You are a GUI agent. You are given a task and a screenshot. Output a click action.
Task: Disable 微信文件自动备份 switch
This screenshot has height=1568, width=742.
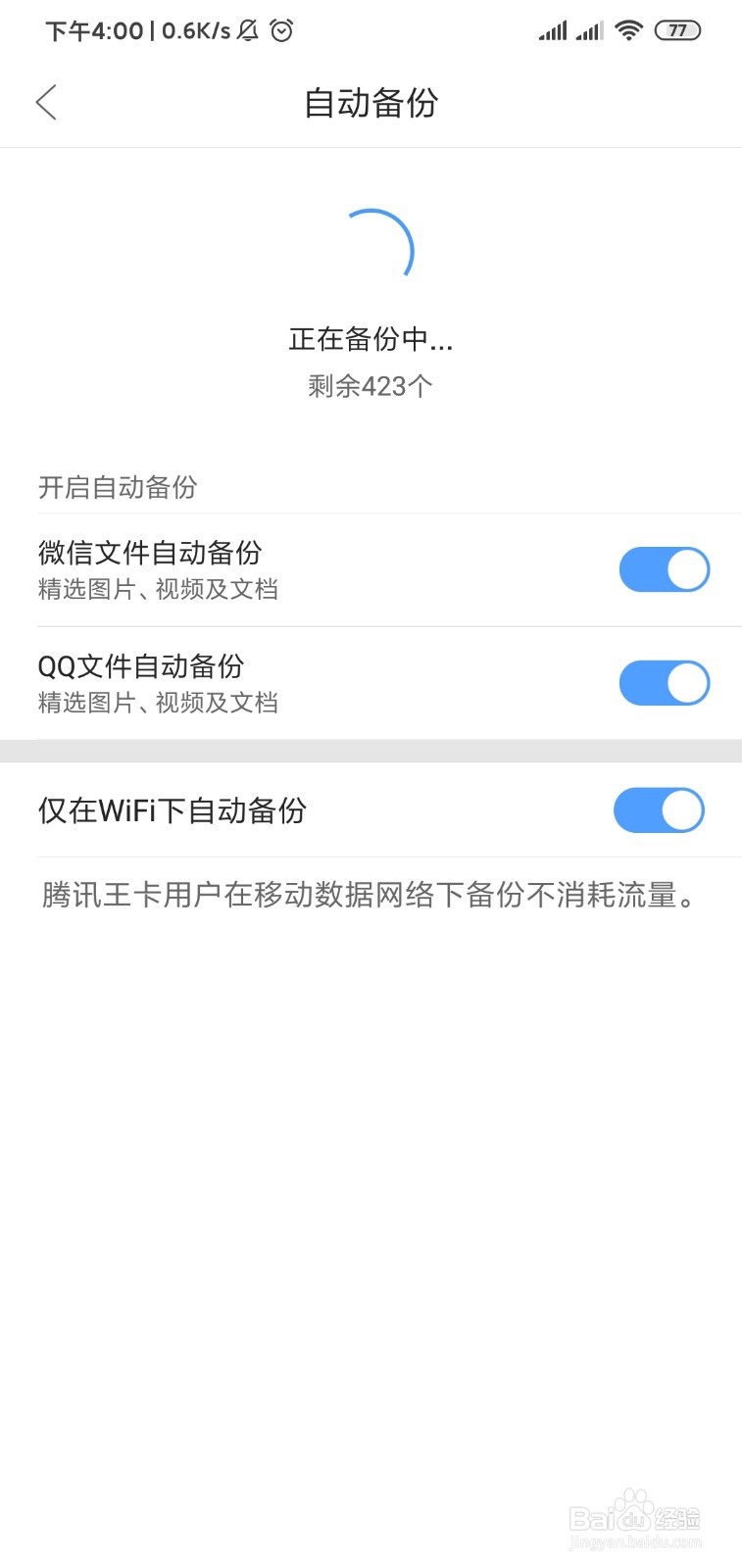click(x=665, y=569)
